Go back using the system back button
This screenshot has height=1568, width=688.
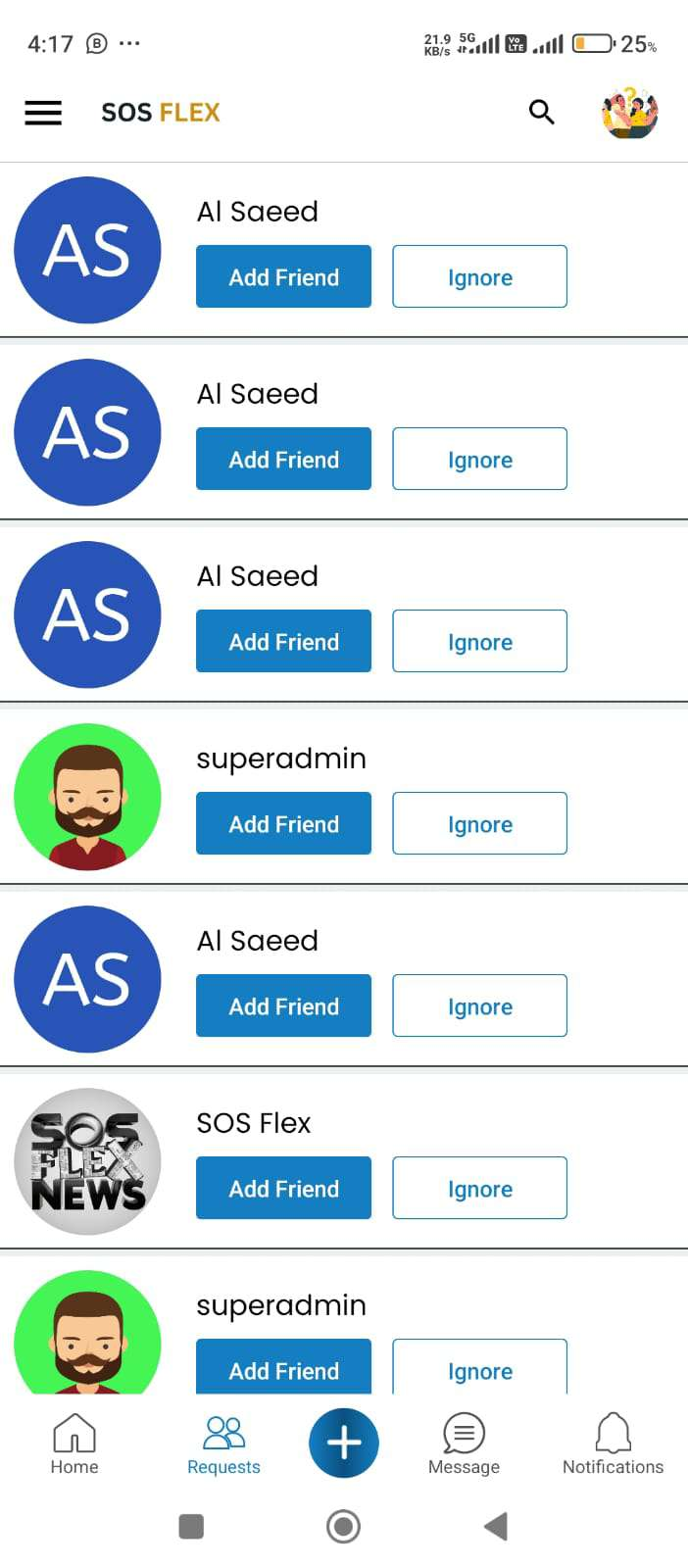(x=496, y=1526)
